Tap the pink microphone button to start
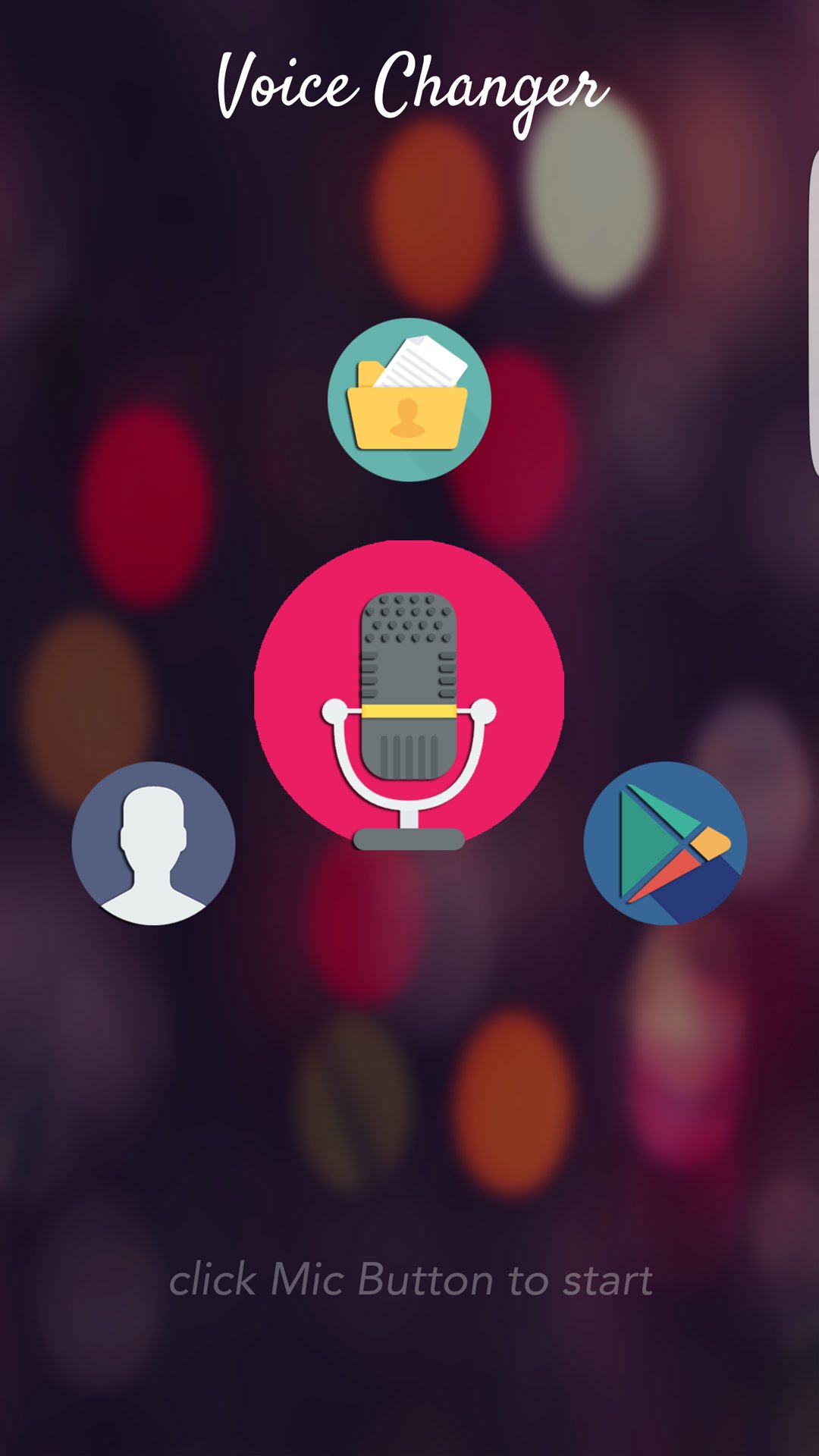Image resolution: width=819 pixels, height=1456 pixels. tap(409, 694)
